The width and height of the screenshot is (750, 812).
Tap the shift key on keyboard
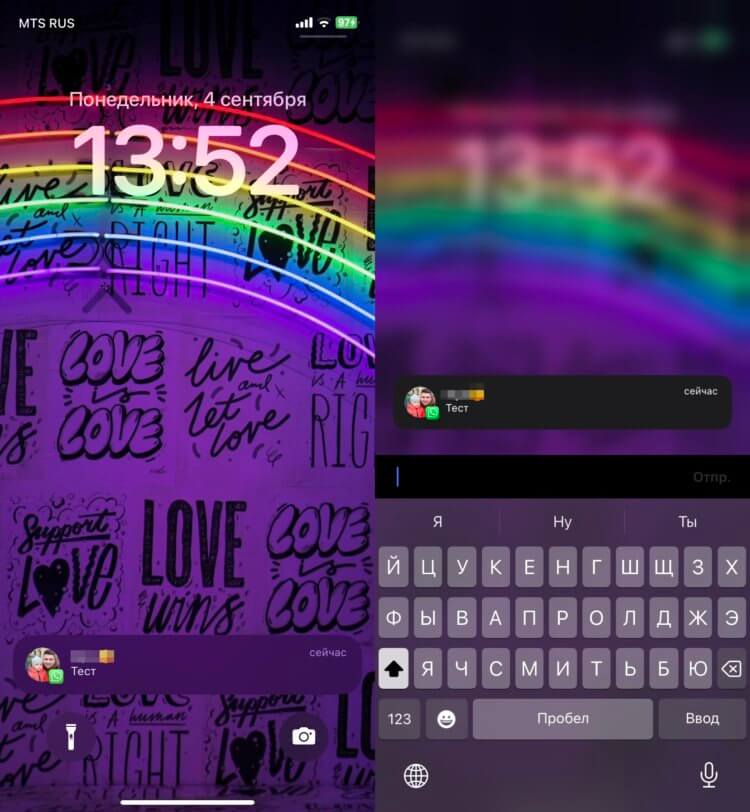pos(395,668)
